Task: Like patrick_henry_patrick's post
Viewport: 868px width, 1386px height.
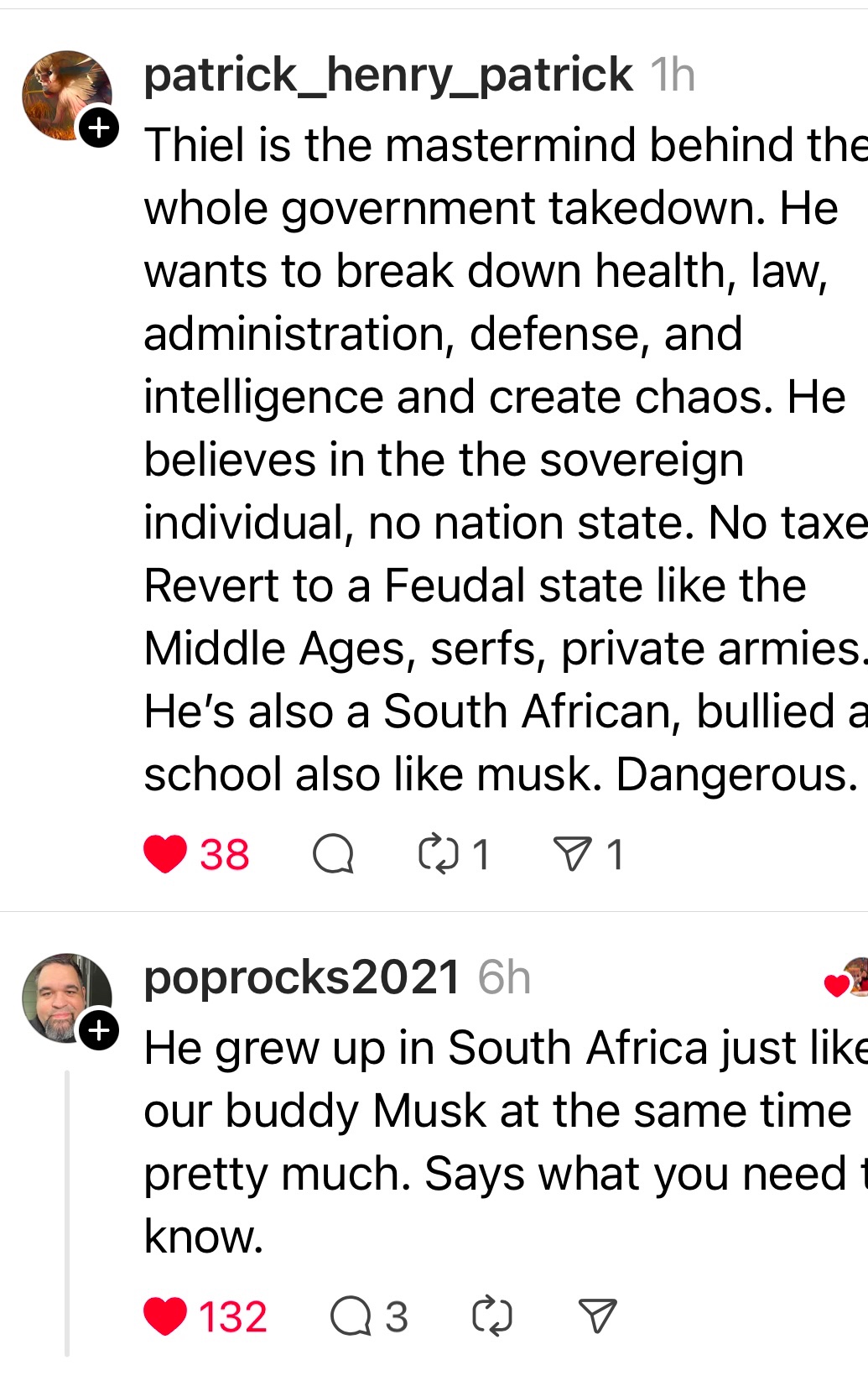Action: (x=165, y=855)
